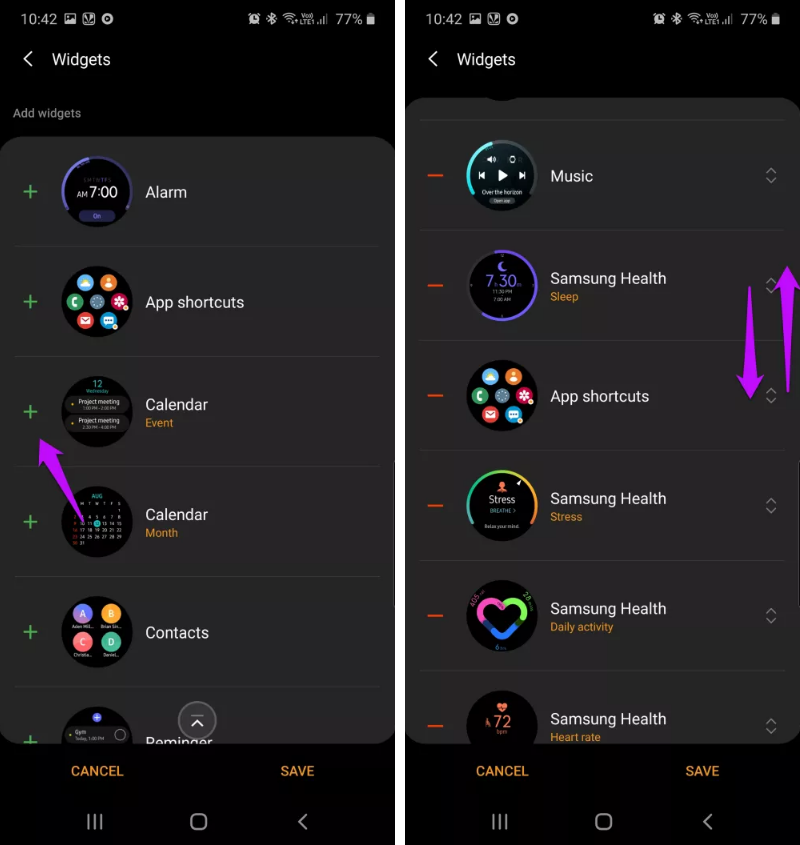Screen dimensions: 800x845
Task: Add the Calendar Event widget
Action: coord(30,412)
